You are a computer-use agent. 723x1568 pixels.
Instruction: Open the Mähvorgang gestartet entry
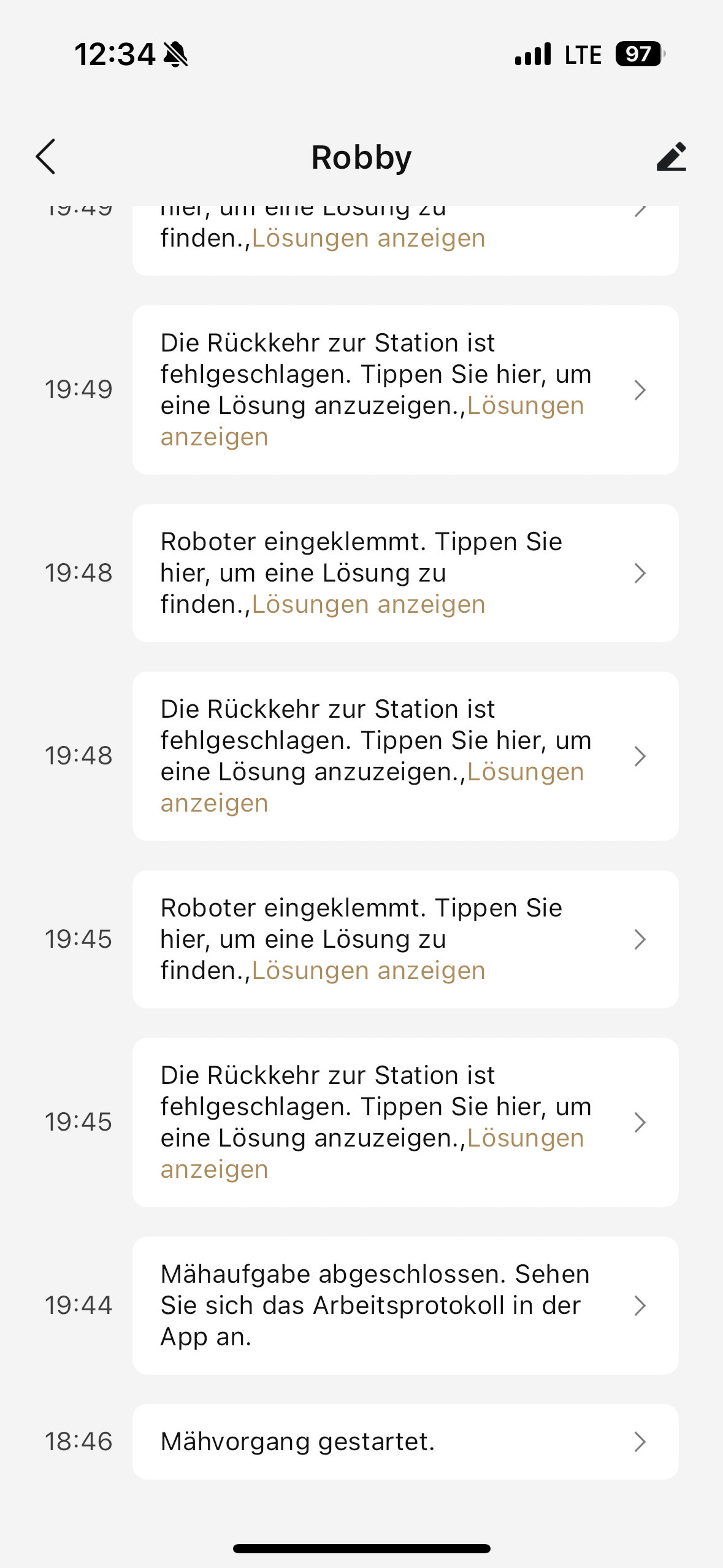(x=405, y=1442)
